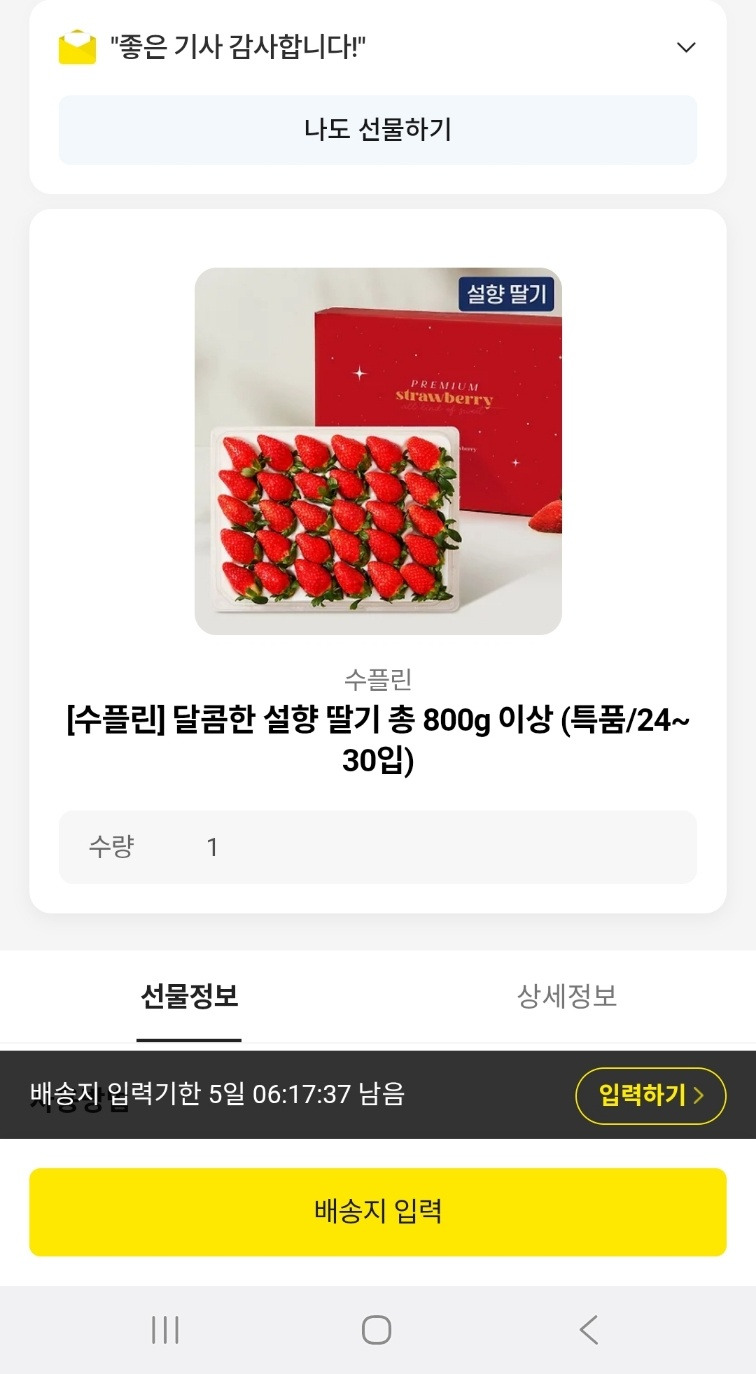756x1374 pixels.
Task: Collapse the gift message card via the chevron
Action: click(x=685, y=46)
